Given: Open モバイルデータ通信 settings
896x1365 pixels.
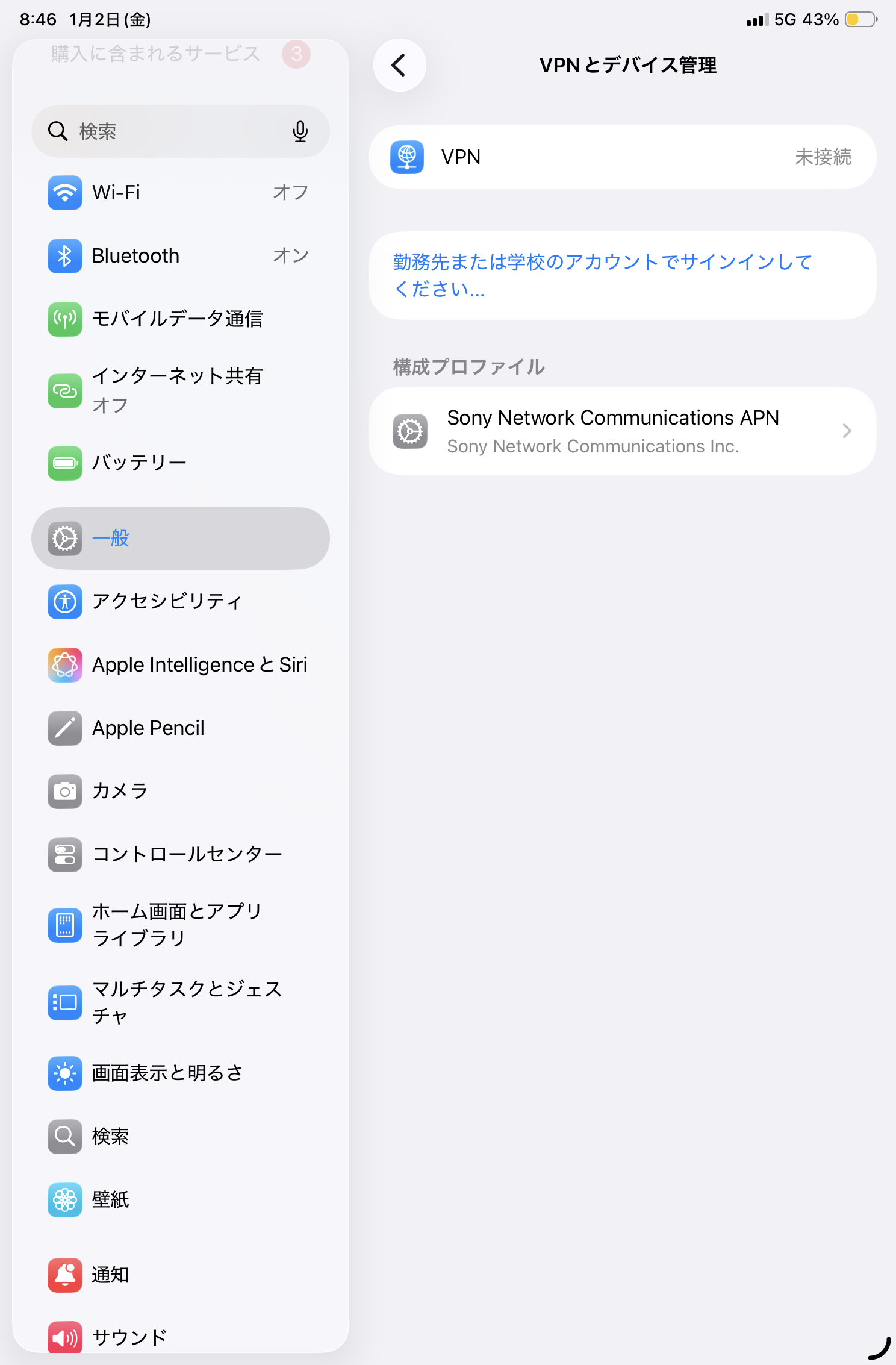Looking at the screenshot, I should 179,319.
